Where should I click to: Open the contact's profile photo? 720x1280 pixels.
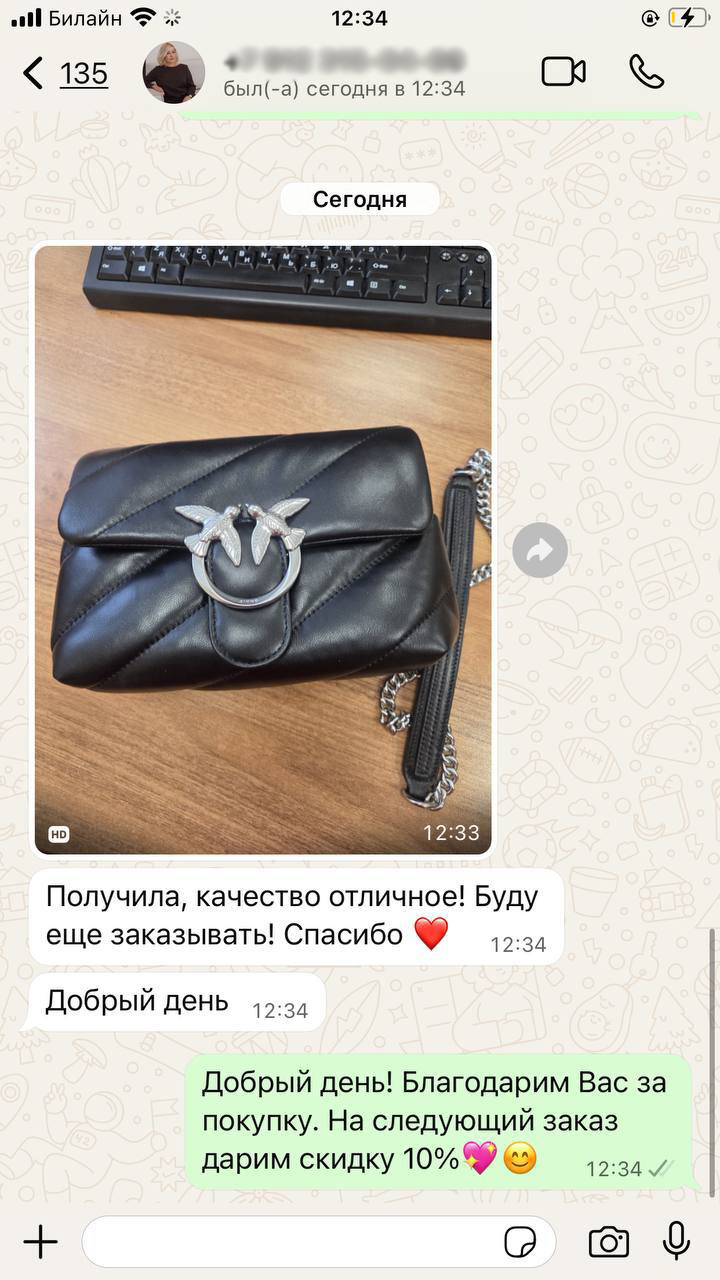[x=174, y=73]
